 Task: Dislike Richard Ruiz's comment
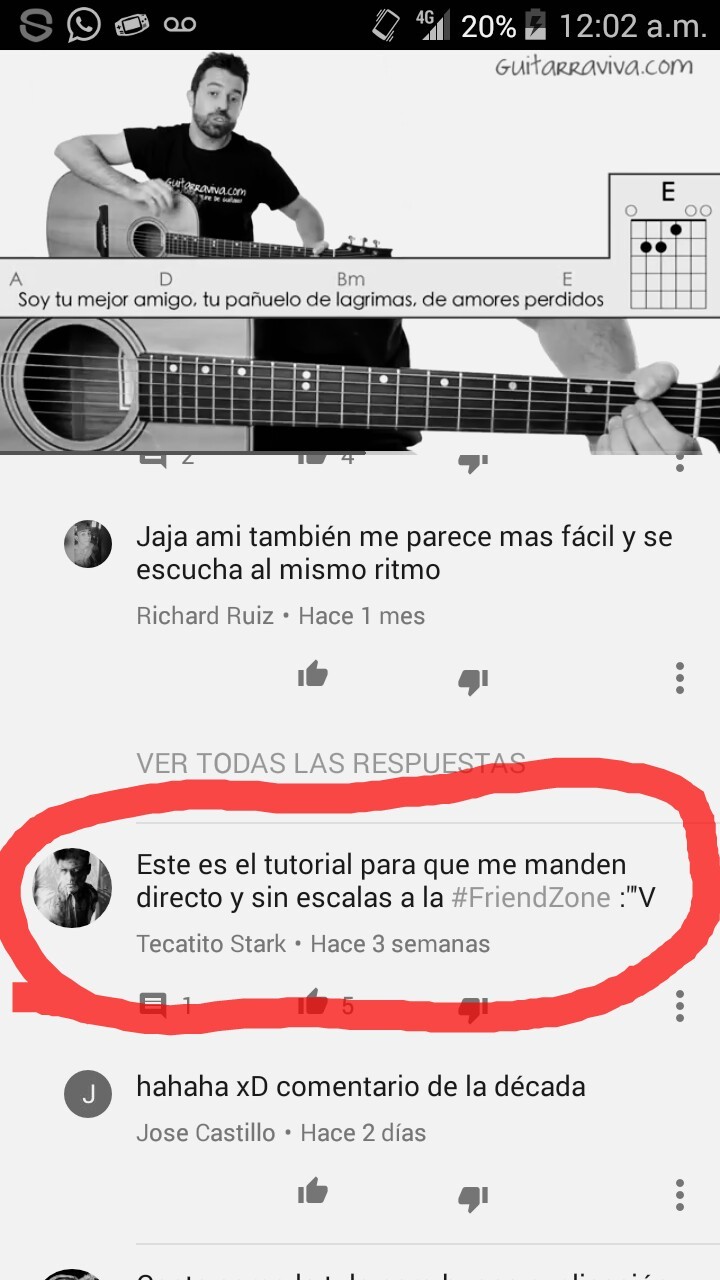pos(472,680)
